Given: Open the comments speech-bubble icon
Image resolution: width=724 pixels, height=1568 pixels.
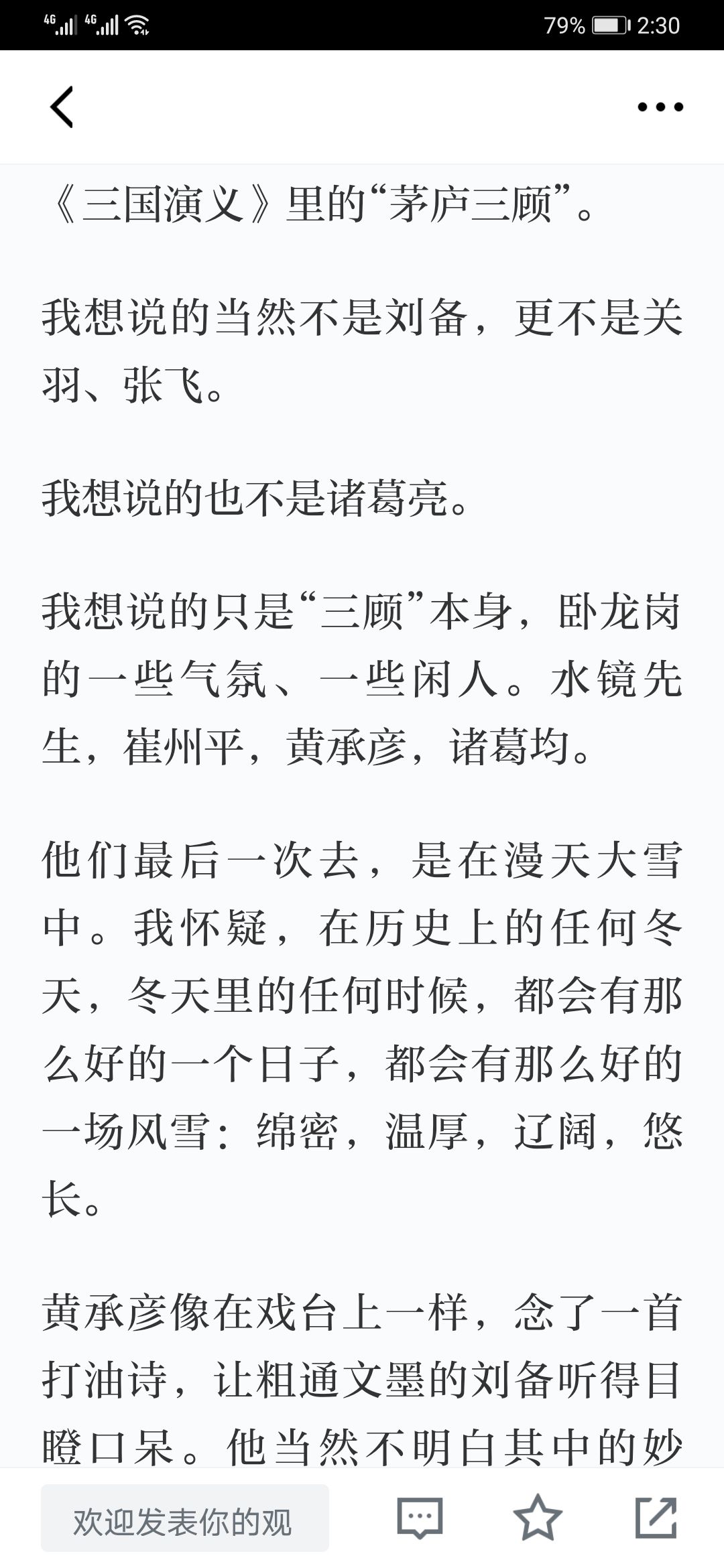Looking at the screenshot, I should coord(420,1518).
